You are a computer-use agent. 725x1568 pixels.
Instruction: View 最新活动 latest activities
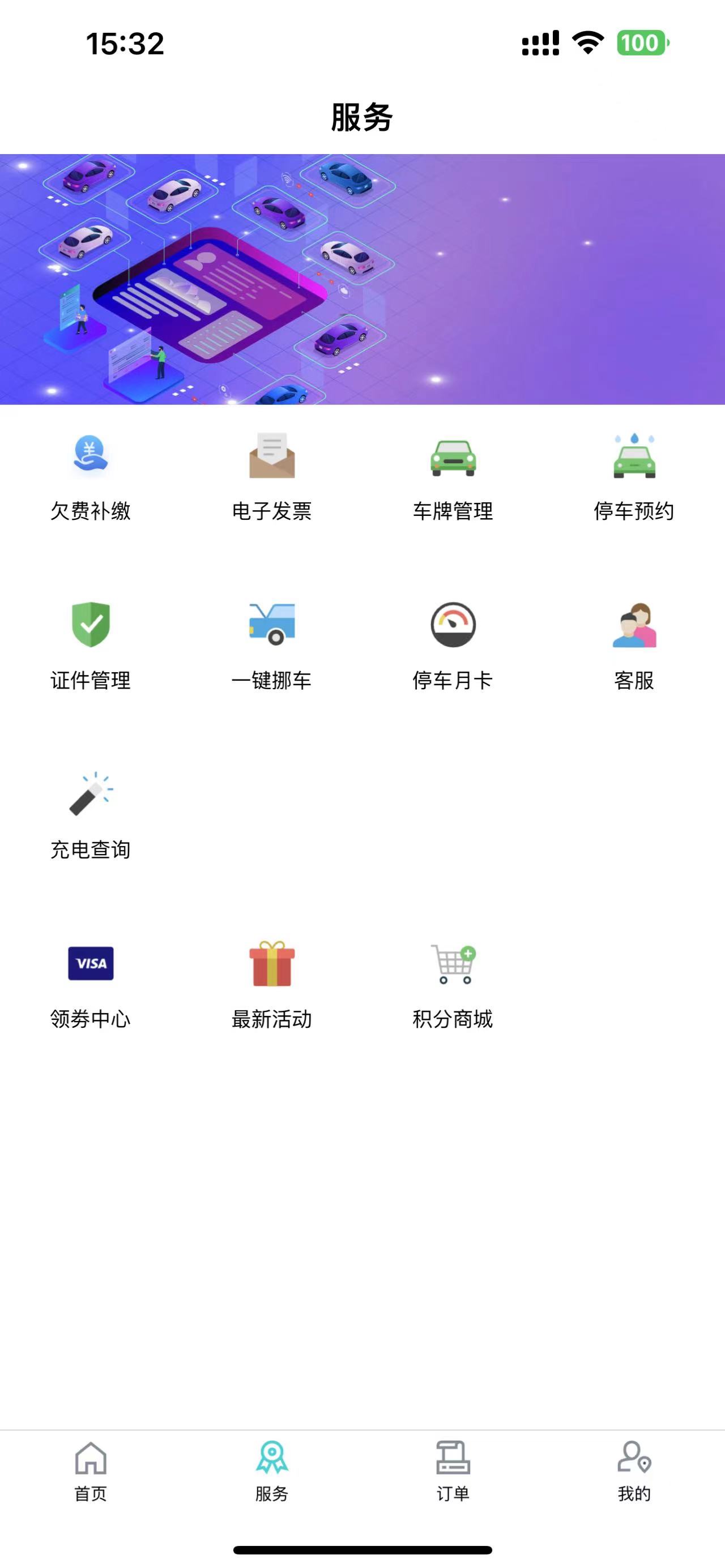coord(271,984)
